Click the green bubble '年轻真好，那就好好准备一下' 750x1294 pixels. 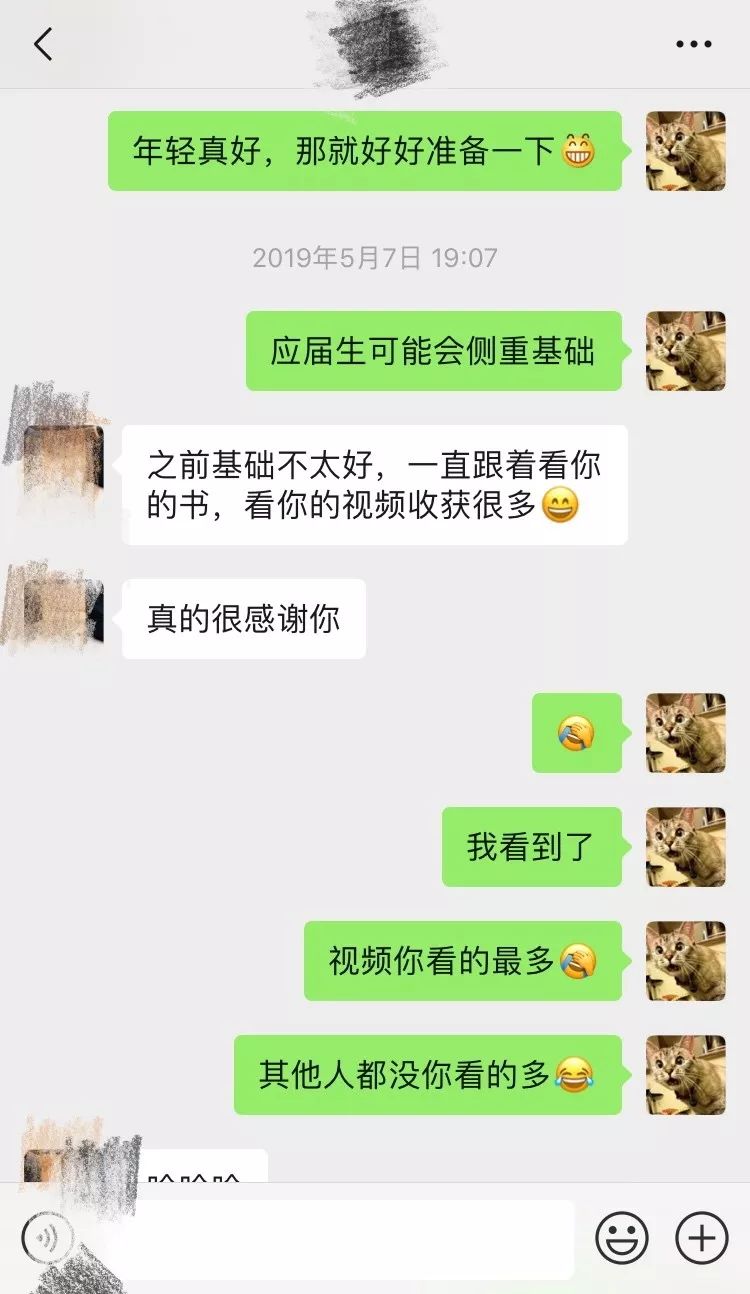[365, 152]
